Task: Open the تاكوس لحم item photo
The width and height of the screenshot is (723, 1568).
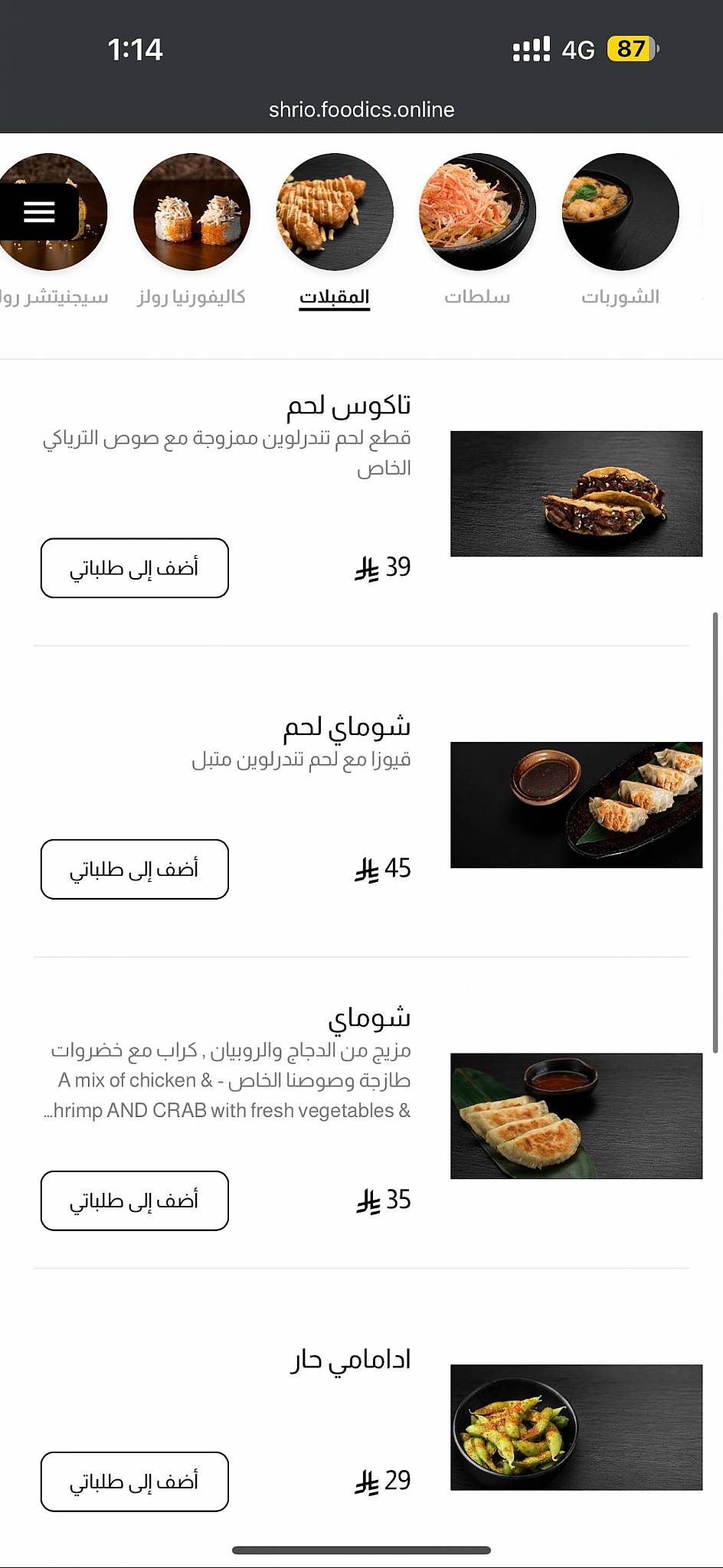Action: click(576, 494)
